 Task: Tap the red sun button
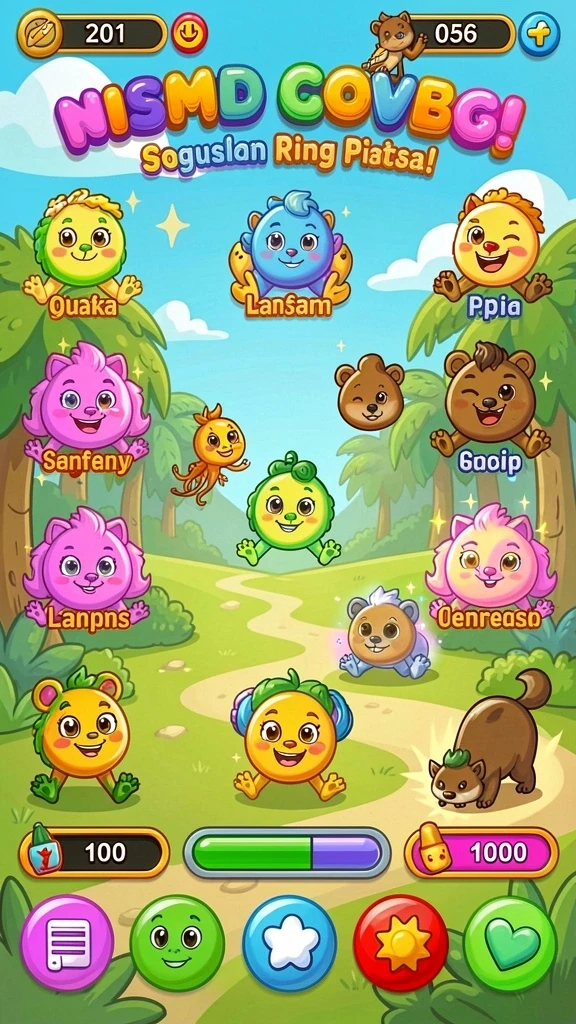click(x=401, y=942)
